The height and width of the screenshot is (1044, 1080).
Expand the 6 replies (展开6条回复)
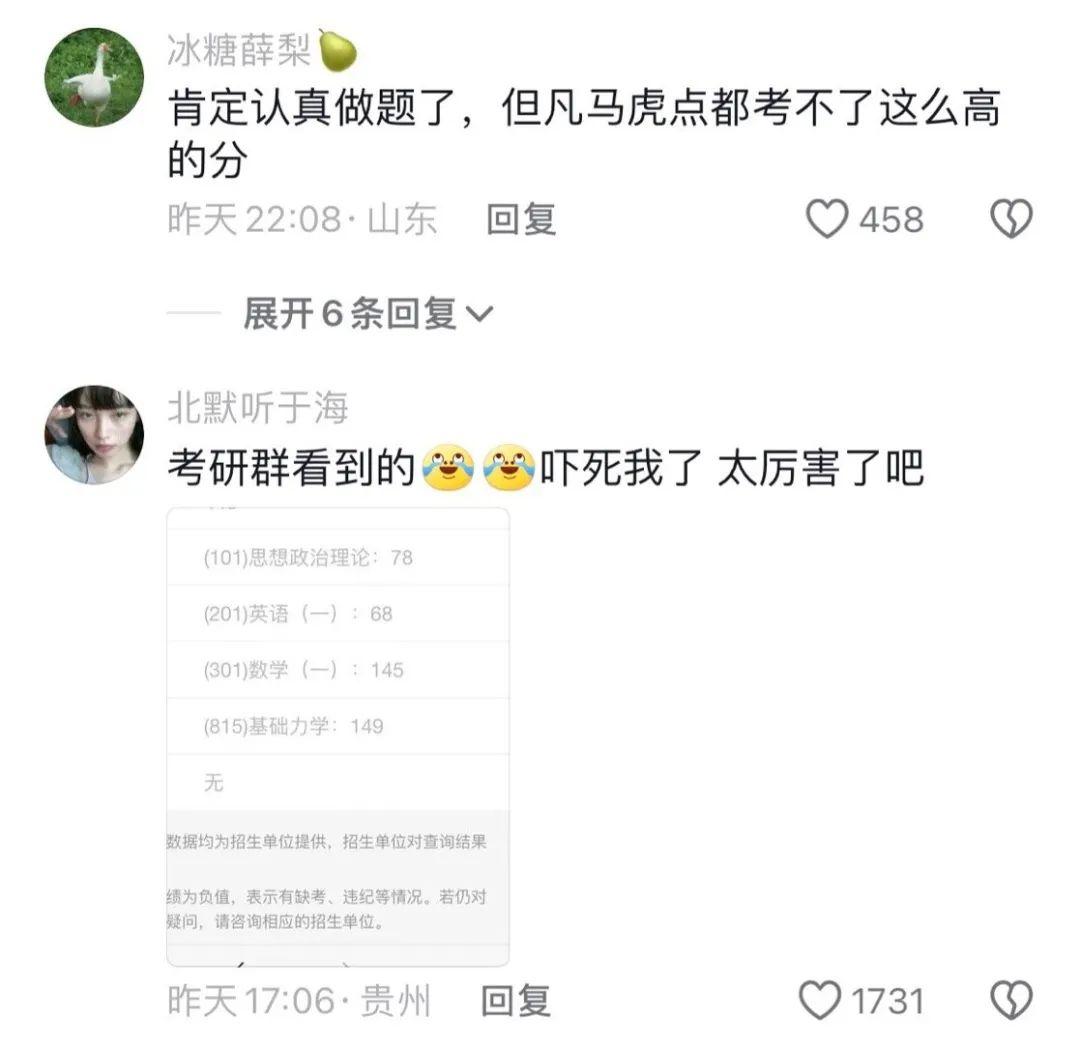click(x=367, y=314)
